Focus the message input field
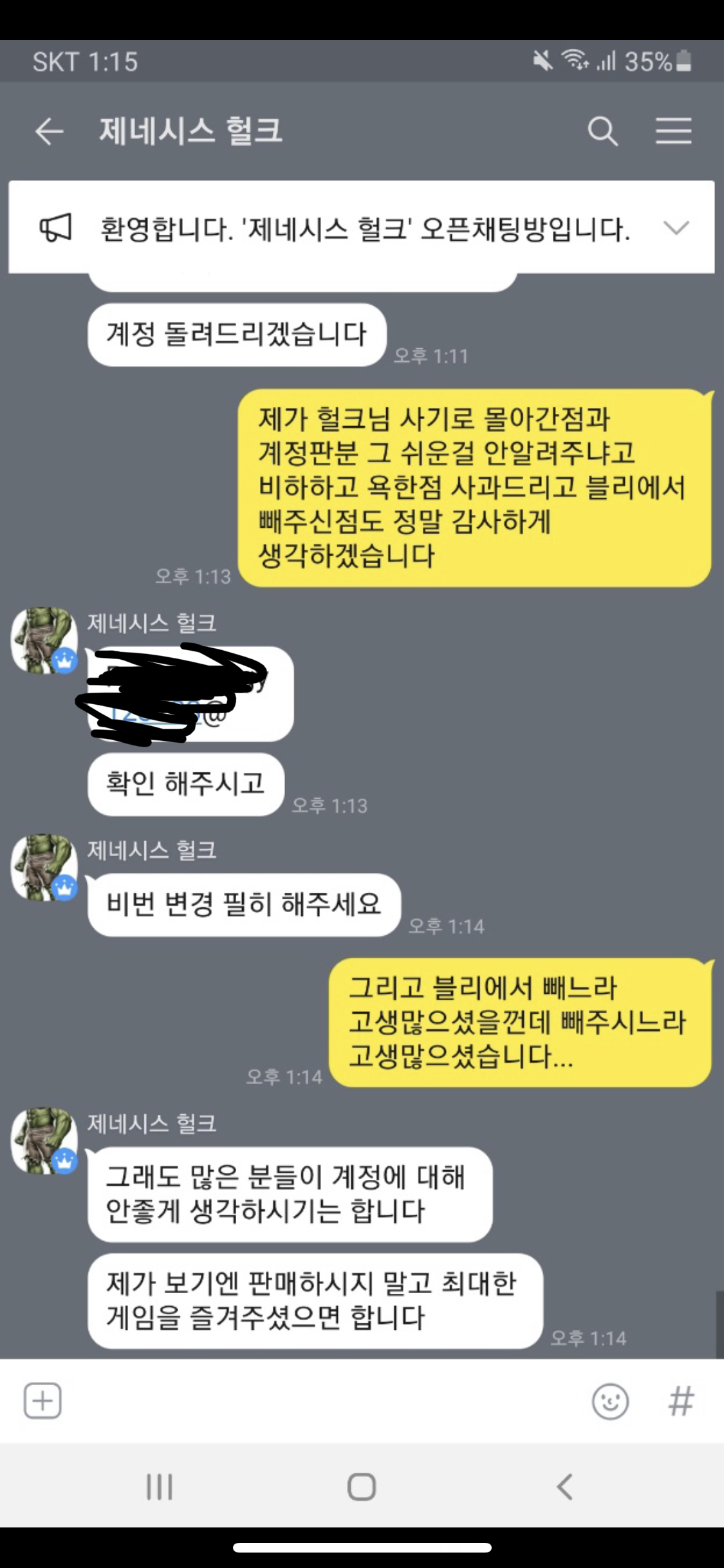The height and width of the screenshot is (1568, 724). pos(322,1401)
